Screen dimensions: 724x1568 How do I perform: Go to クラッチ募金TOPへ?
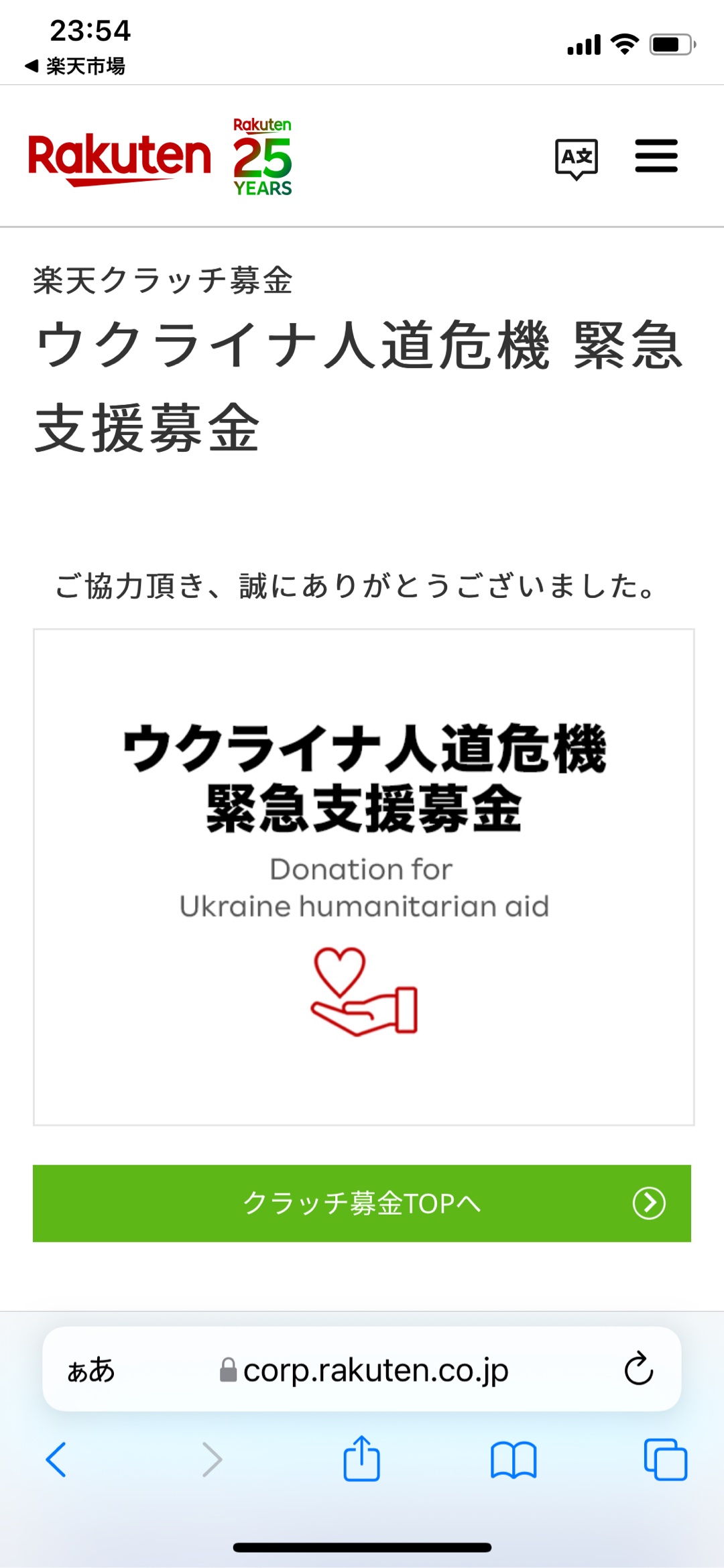click(362, 1203)
